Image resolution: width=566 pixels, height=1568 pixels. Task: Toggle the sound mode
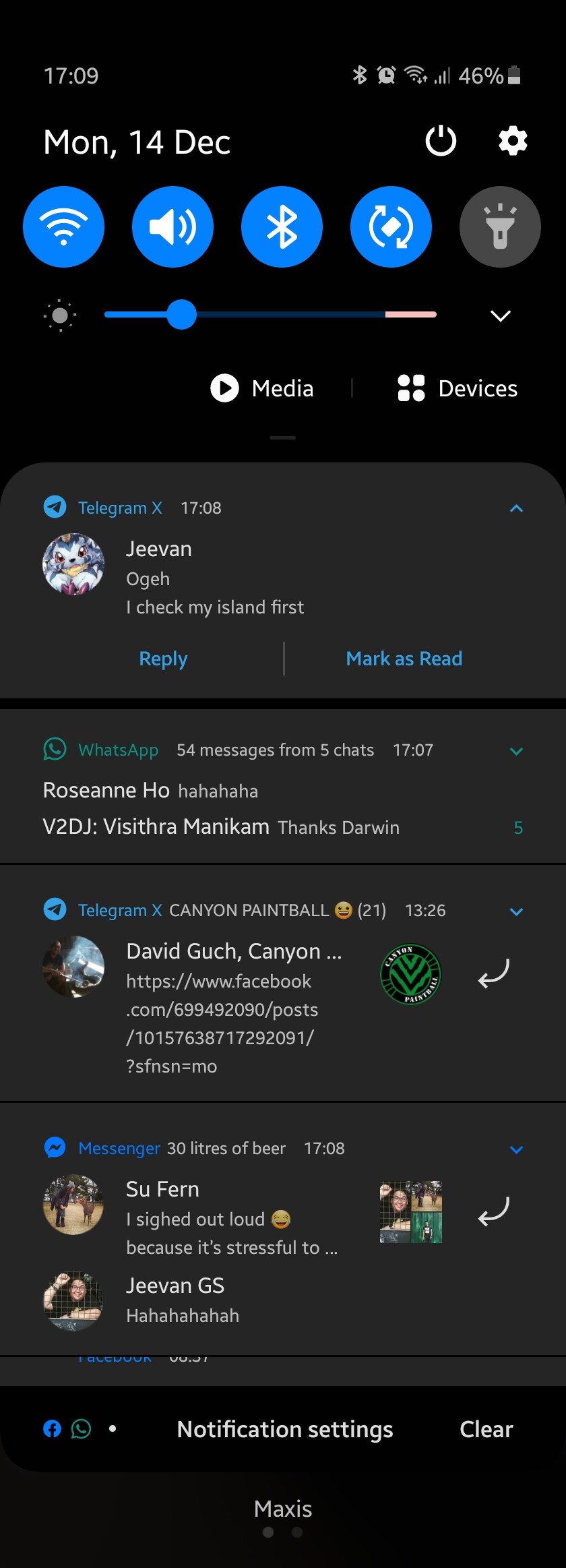(x=172, y=227)
